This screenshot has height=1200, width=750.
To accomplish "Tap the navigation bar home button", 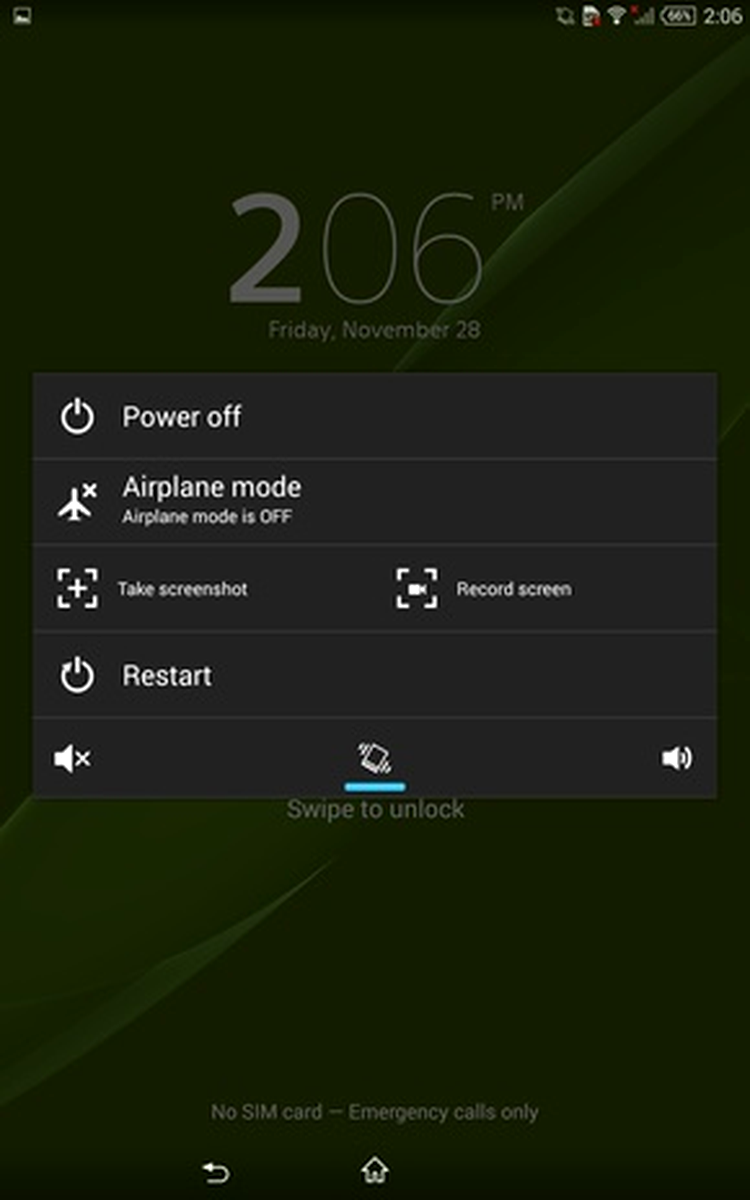I will [375, 1169].
